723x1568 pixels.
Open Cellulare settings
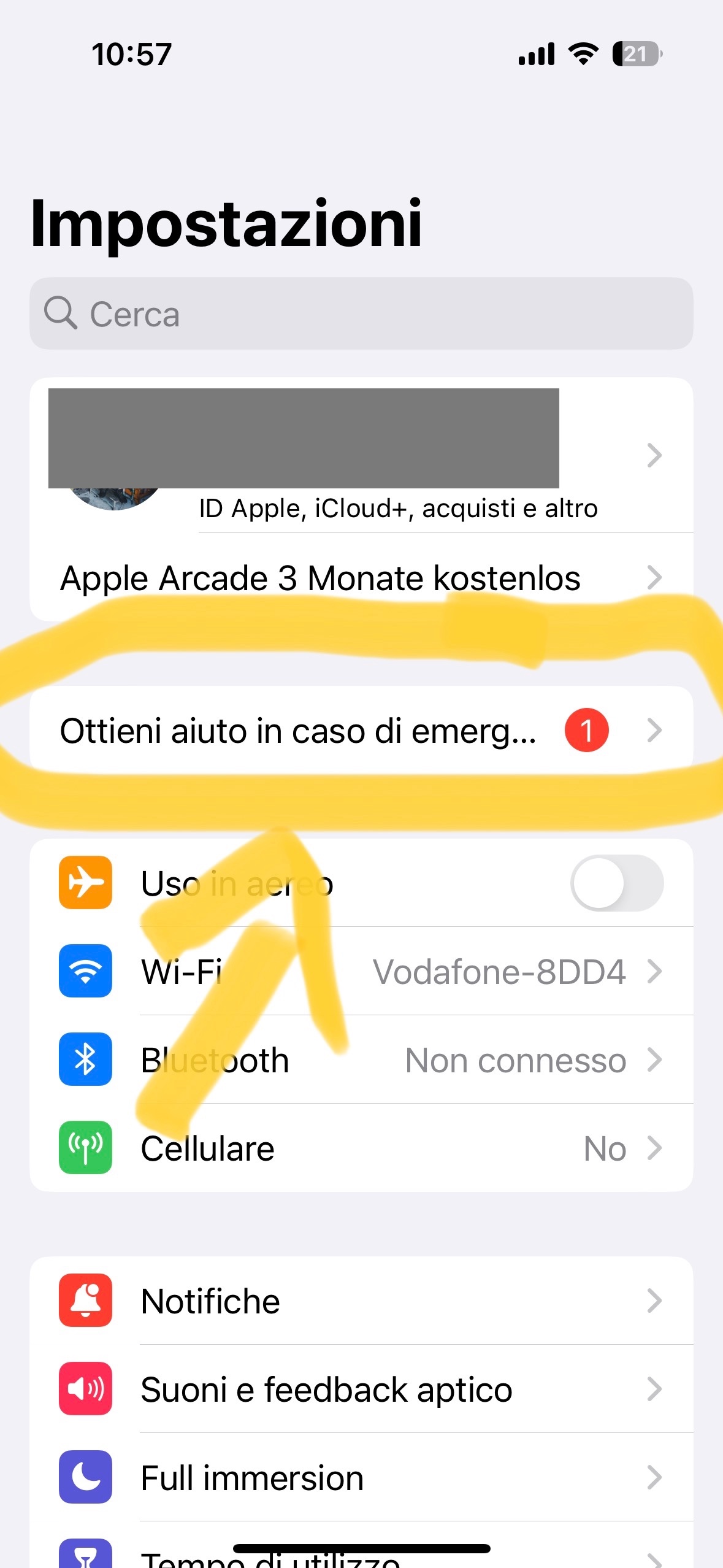point(361,1148)
